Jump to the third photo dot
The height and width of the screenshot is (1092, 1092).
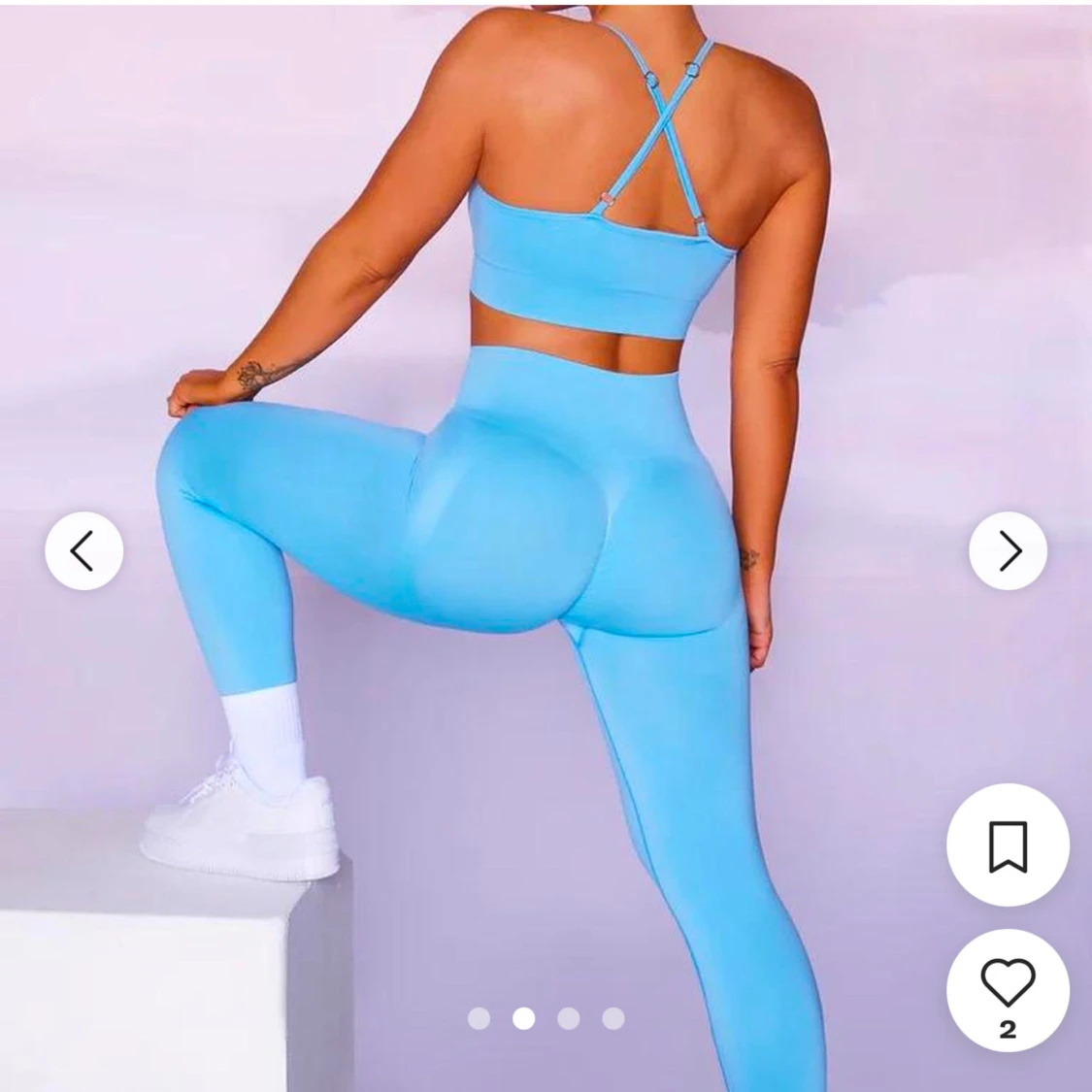coord(569,1018)
